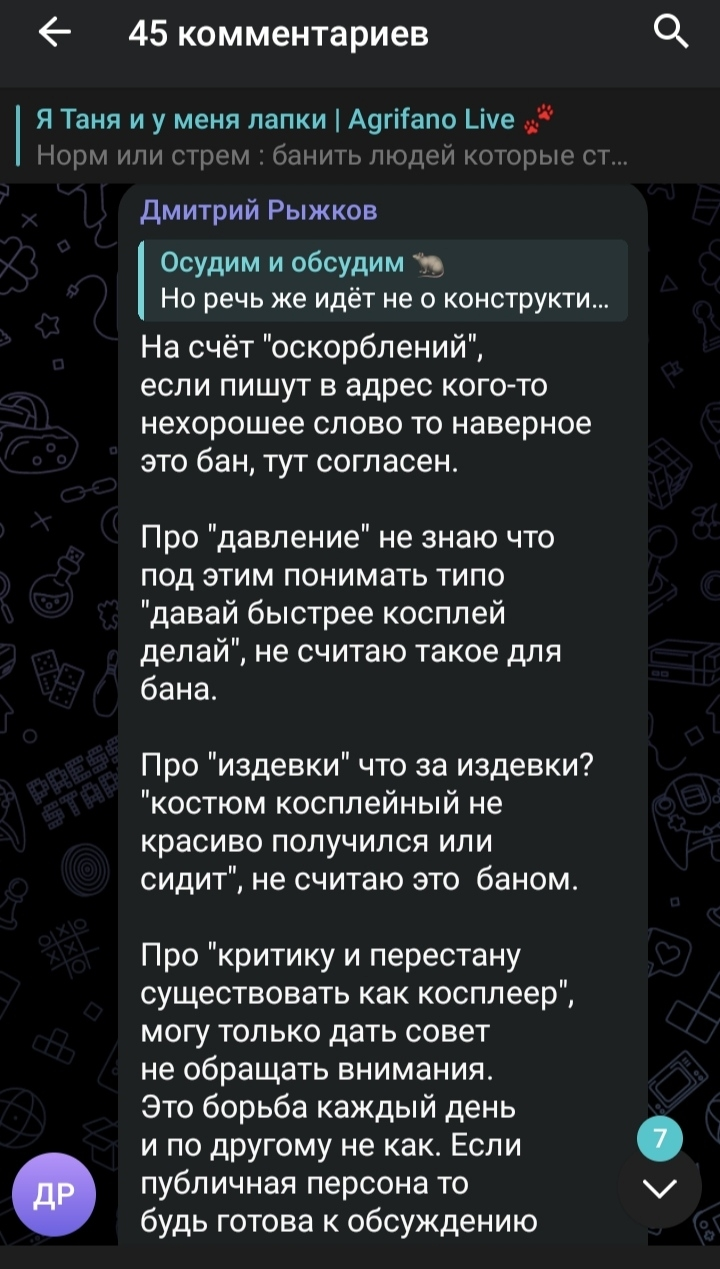Viewport: 720px width, 1269px height.
Task: Open the quoted reply from Осудим и обсудим
Action: point(384,281)
